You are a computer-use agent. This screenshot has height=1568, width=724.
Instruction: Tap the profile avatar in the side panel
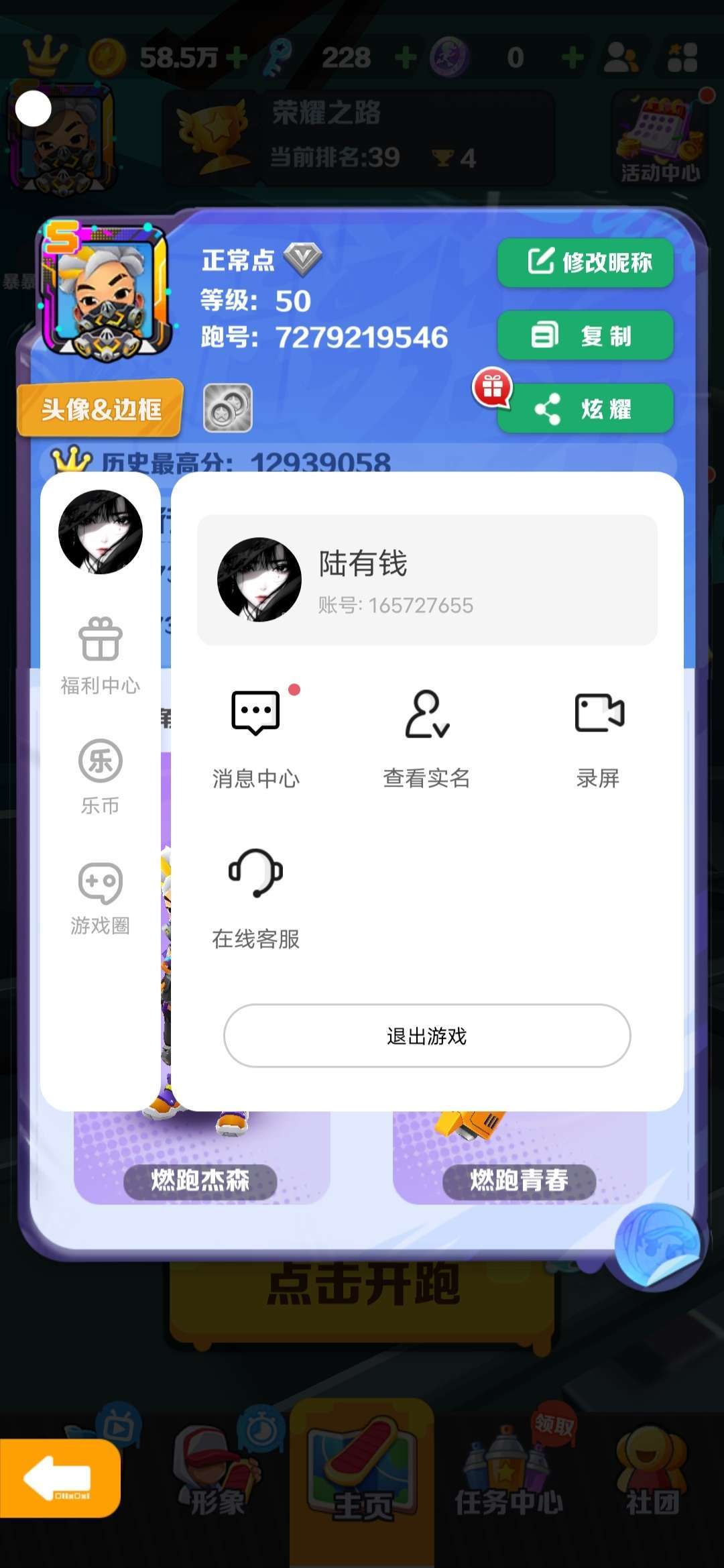click(101, 532)
